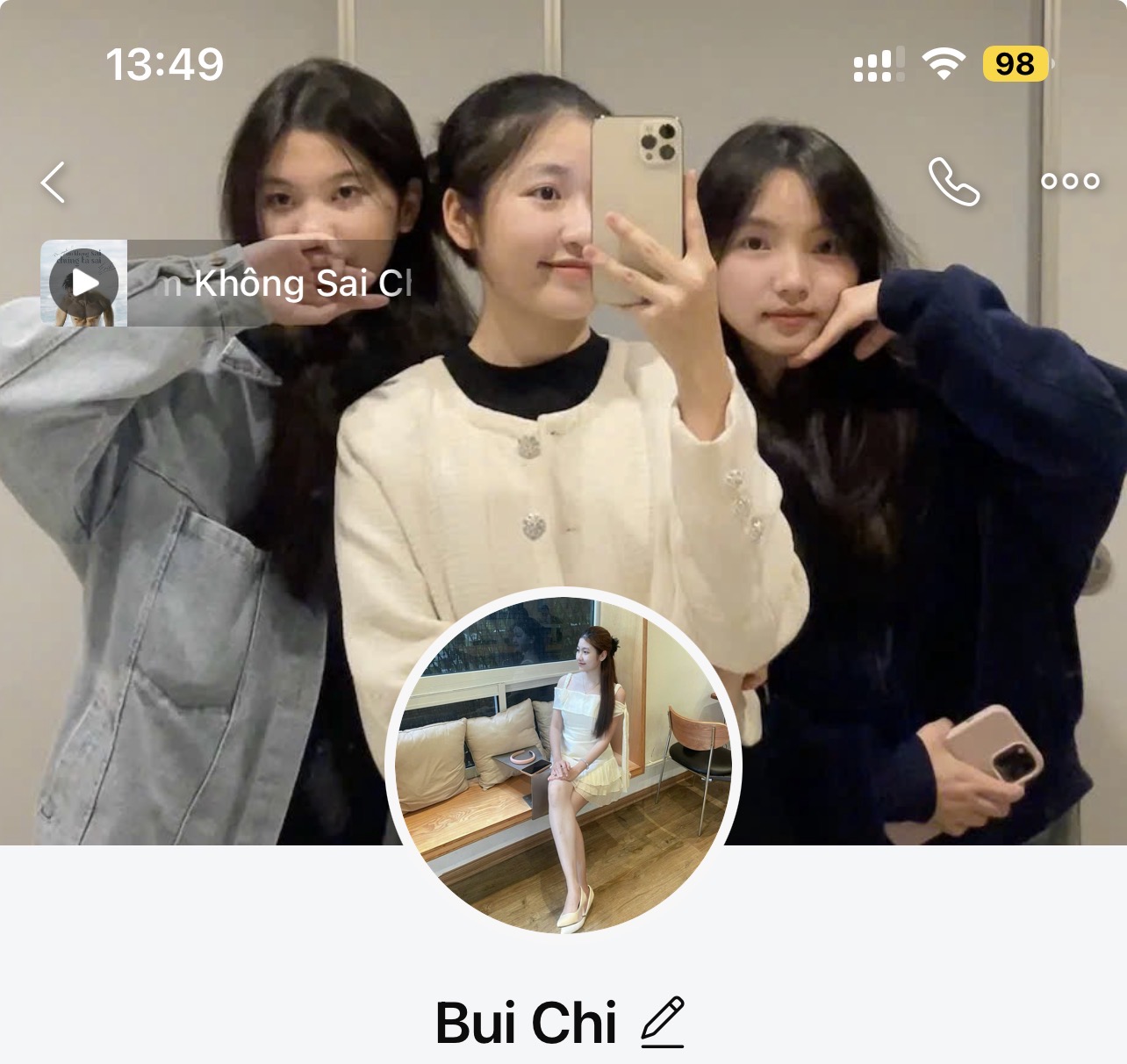Edit the name Bui Chi with pencil icon

point(662,1023)
